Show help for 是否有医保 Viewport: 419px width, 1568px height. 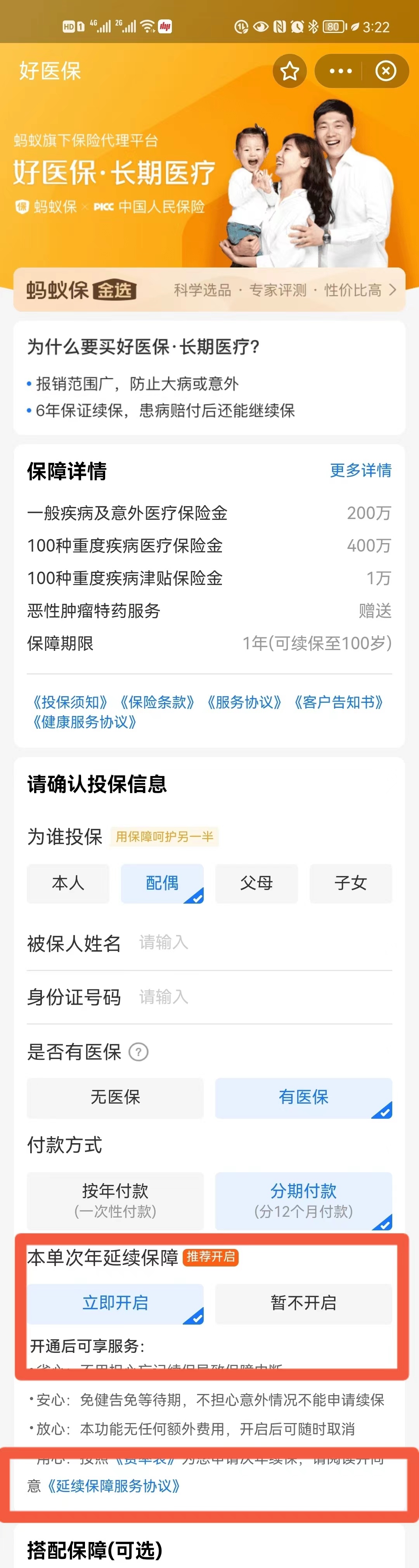pos(139,1052)
